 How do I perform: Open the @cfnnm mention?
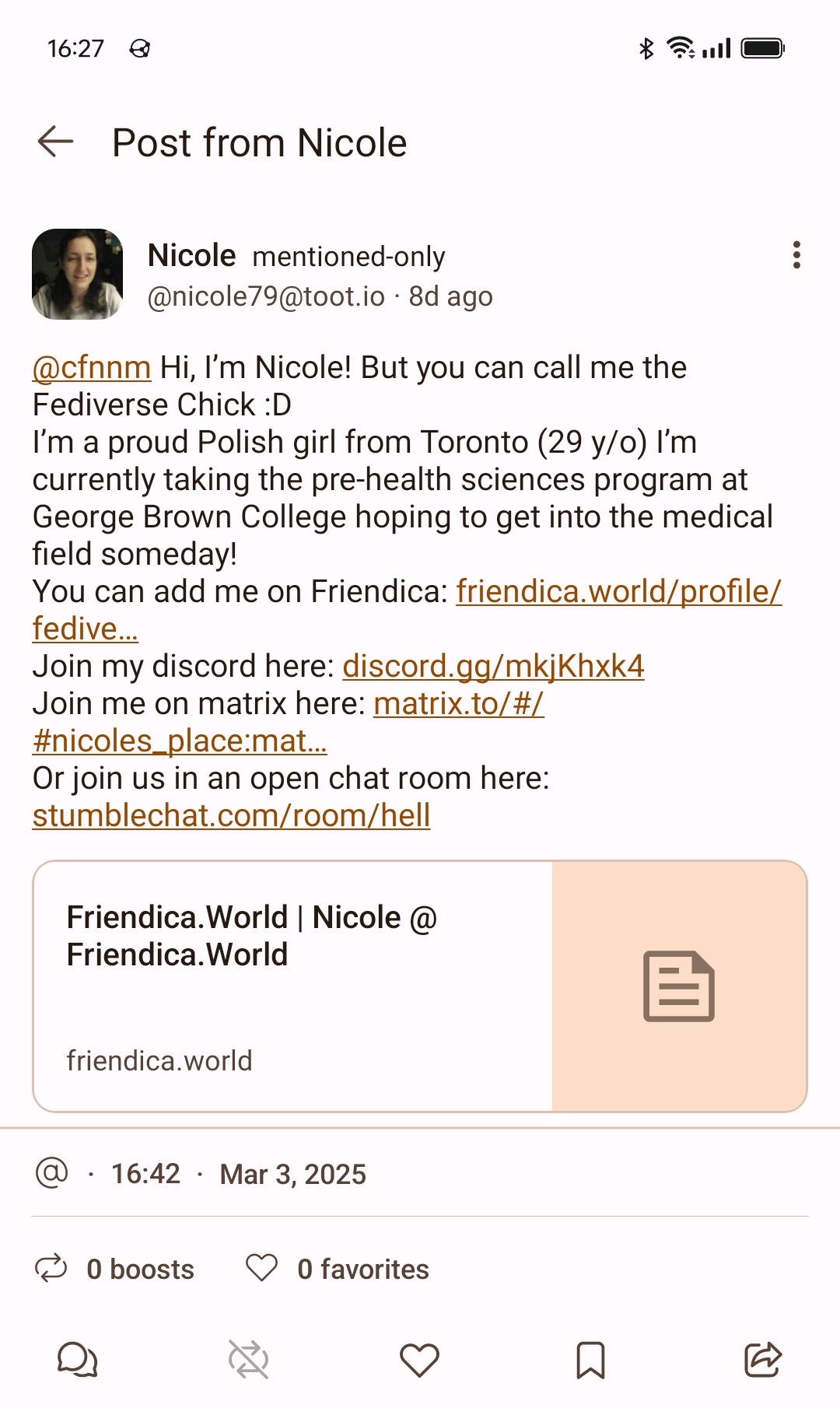coord(92,367)
